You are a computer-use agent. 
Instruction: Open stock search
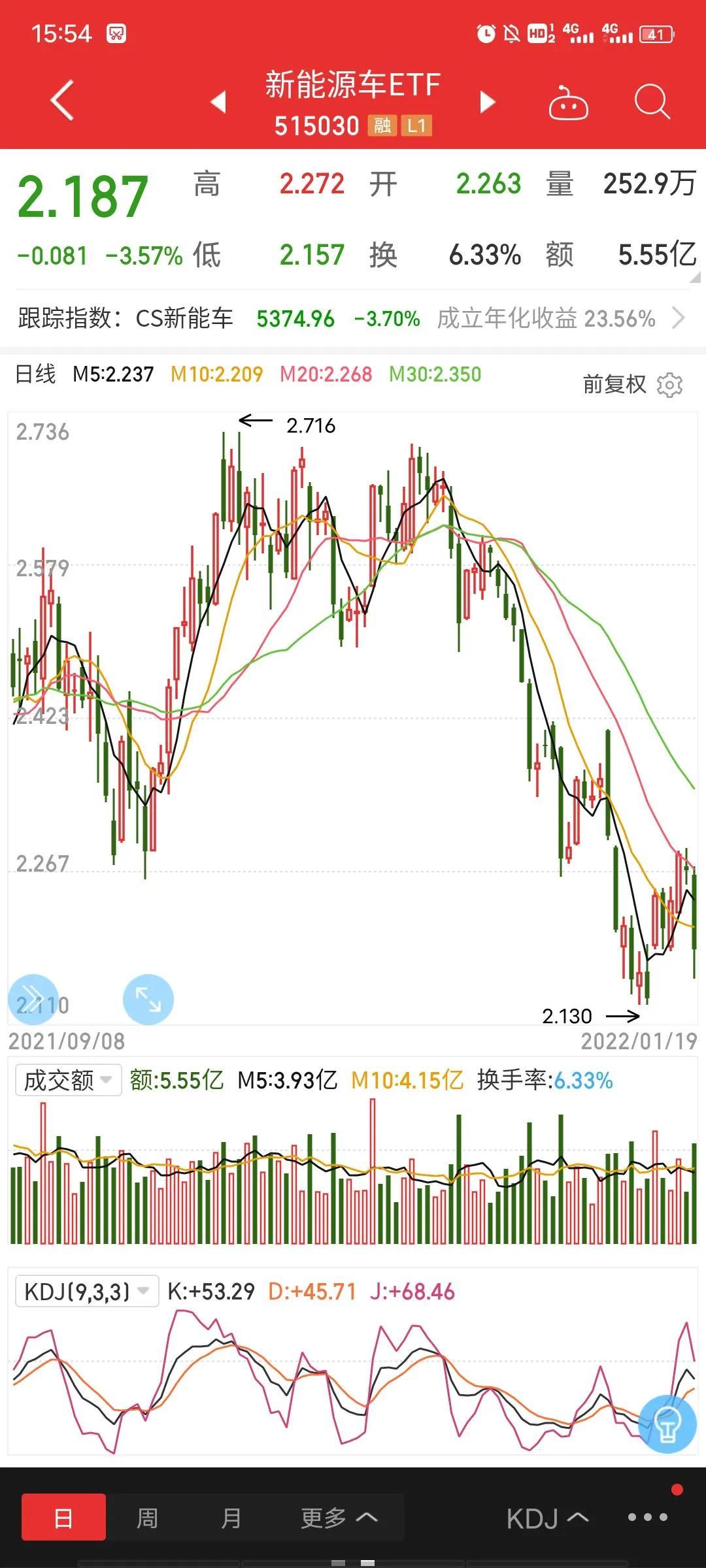(652, 102)
